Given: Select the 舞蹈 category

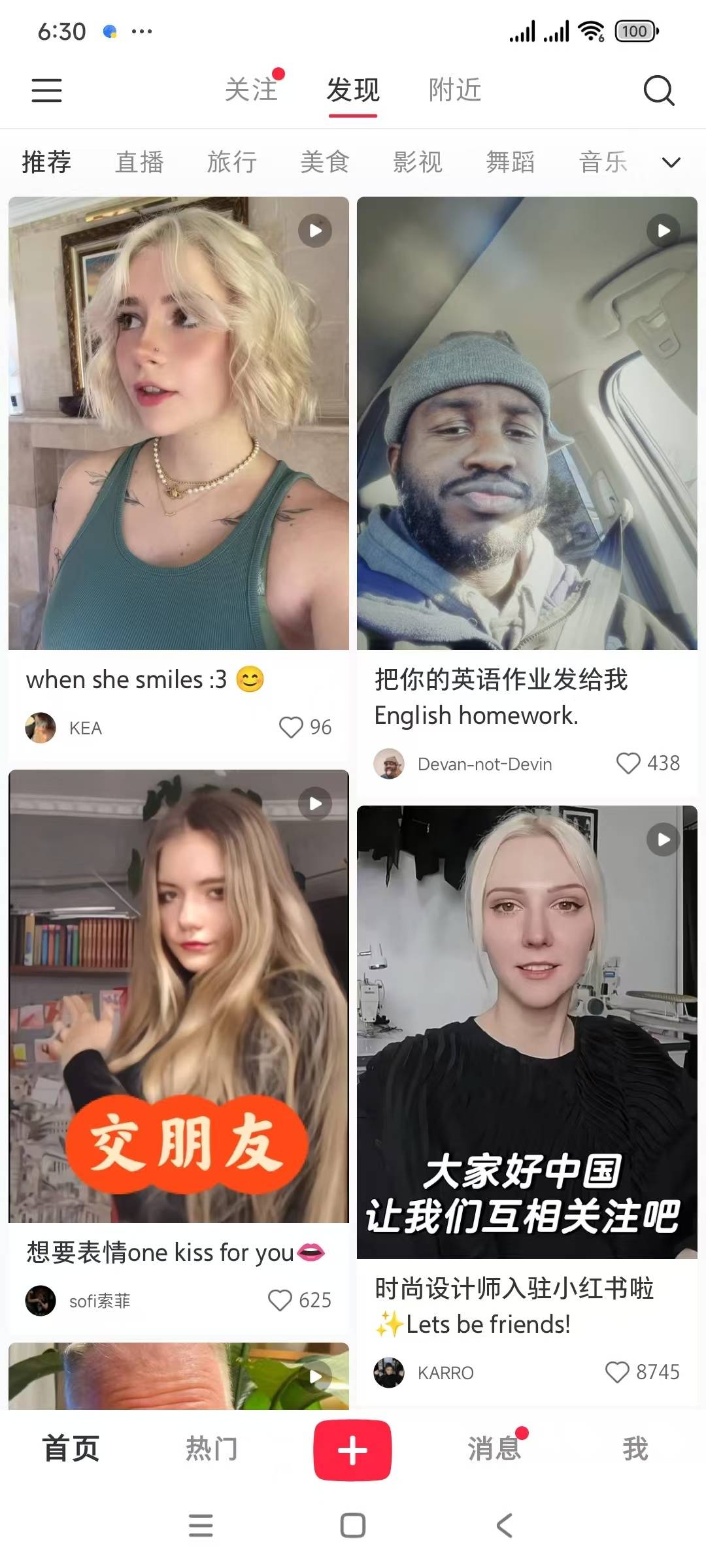Looking at the screenshot, I should coord(511,162).
